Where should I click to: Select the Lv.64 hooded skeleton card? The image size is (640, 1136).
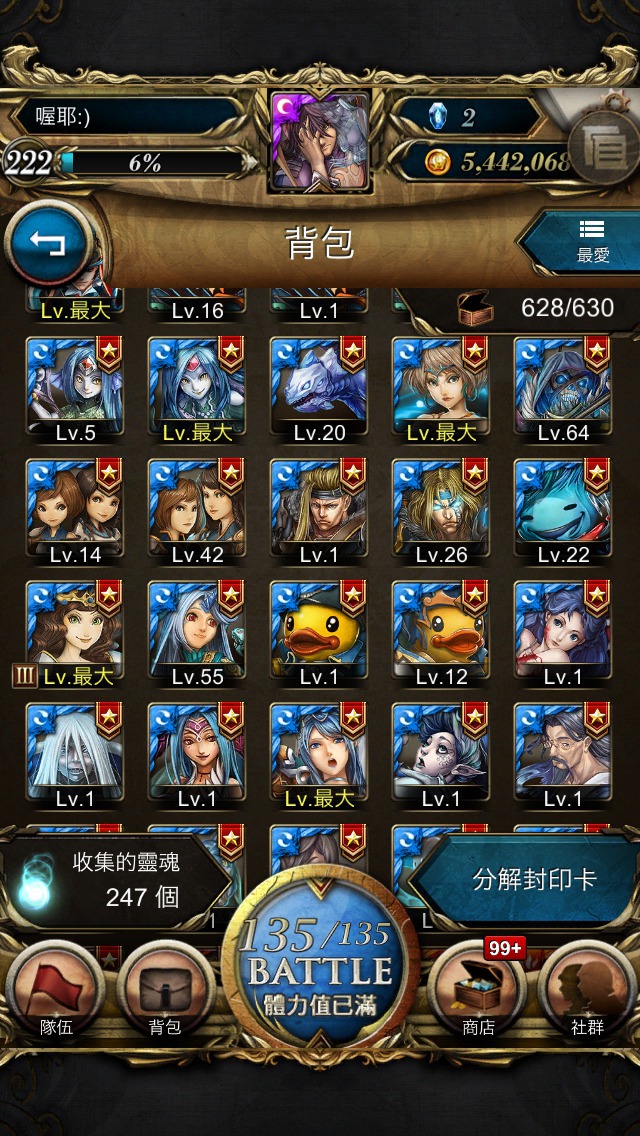562,390
